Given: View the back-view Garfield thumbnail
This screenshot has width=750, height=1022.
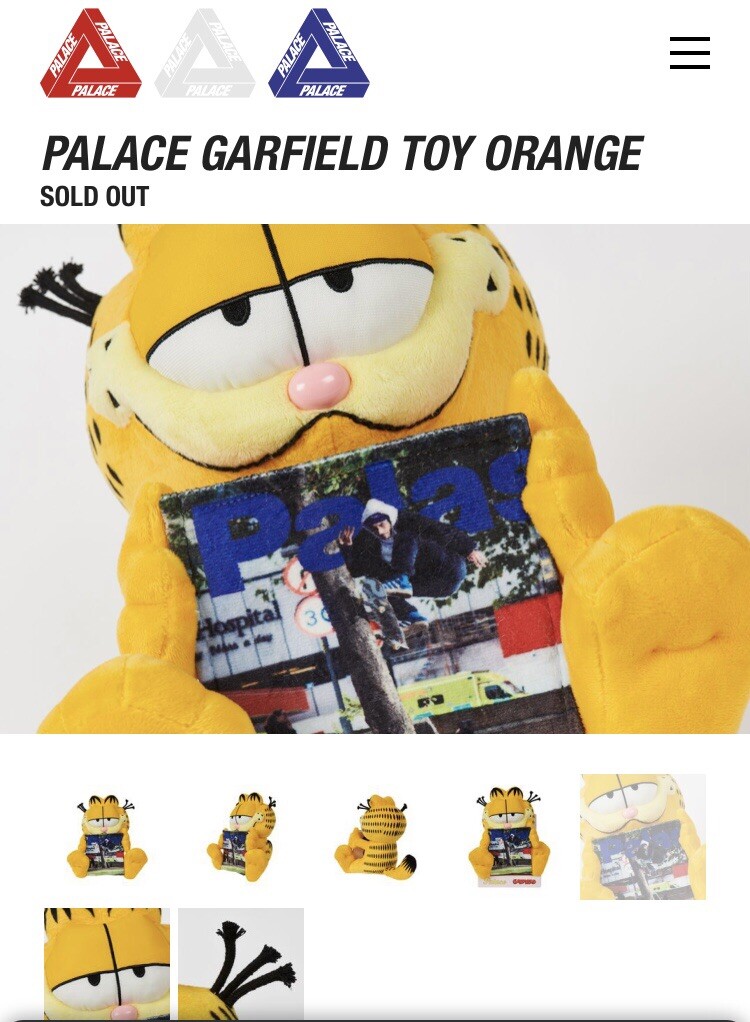Looking at the screenshot, I should [x=375, y=837].
